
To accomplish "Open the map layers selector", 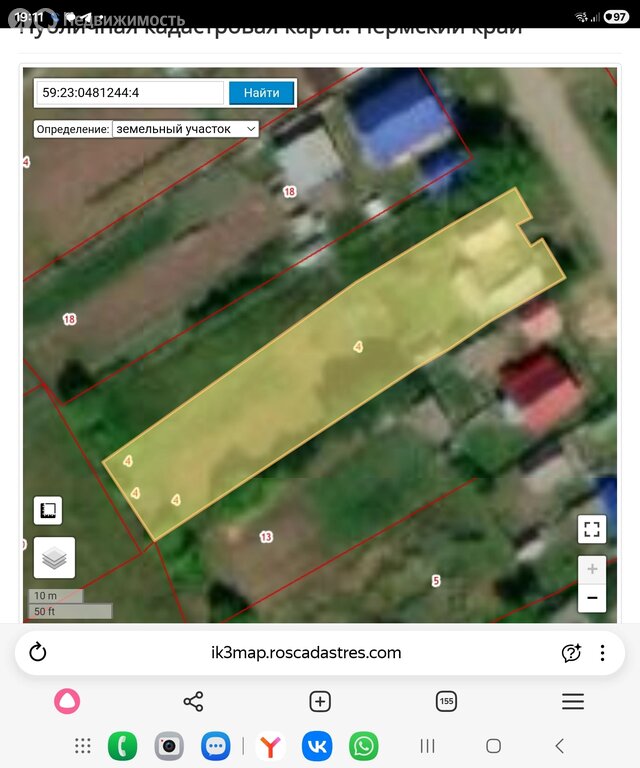I will (54, 558).
